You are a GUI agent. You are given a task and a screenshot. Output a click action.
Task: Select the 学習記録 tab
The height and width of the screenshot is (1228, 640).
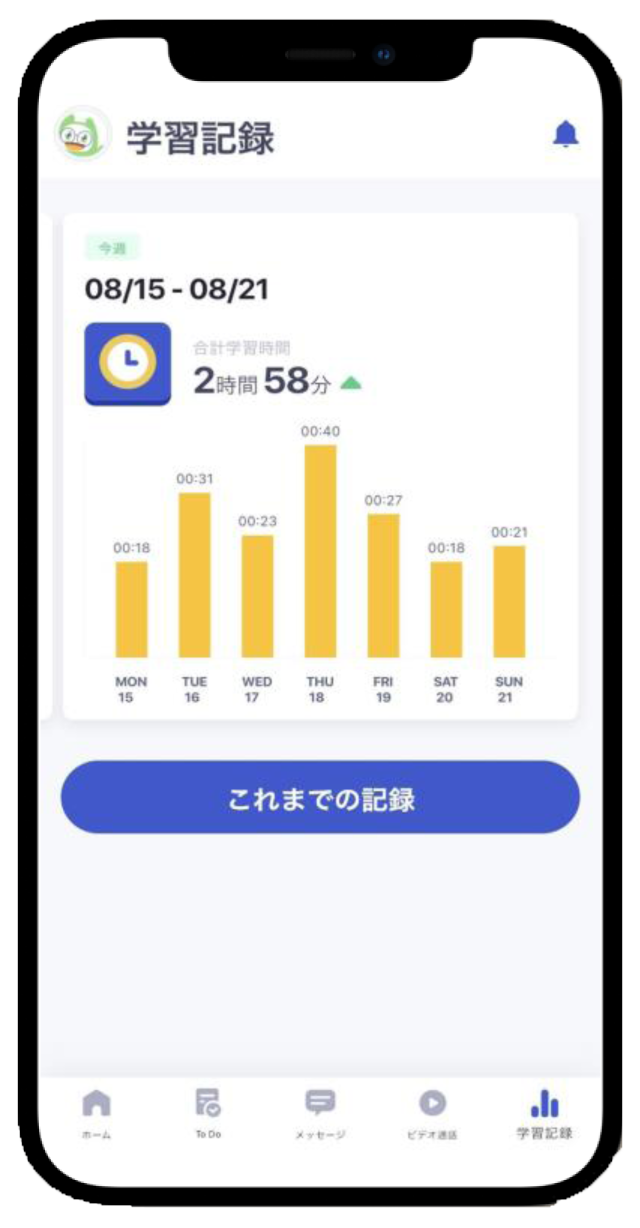click(544, 1114)
